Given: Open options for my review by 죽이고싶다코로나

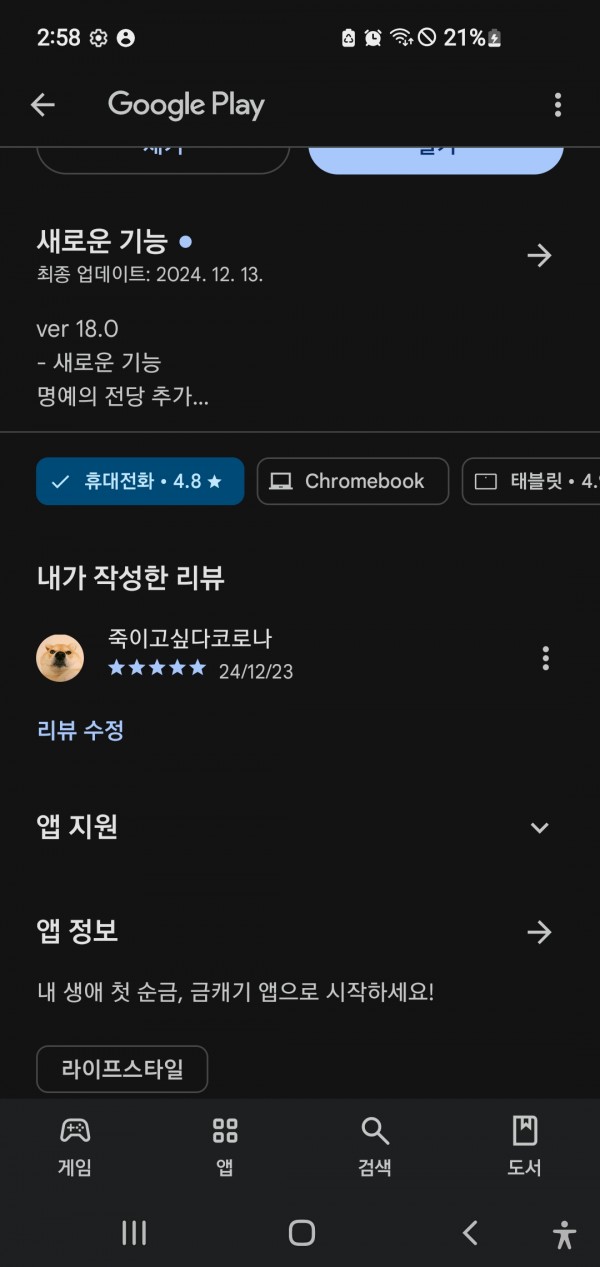Looking at the screenshot, I should pos(545,658).
